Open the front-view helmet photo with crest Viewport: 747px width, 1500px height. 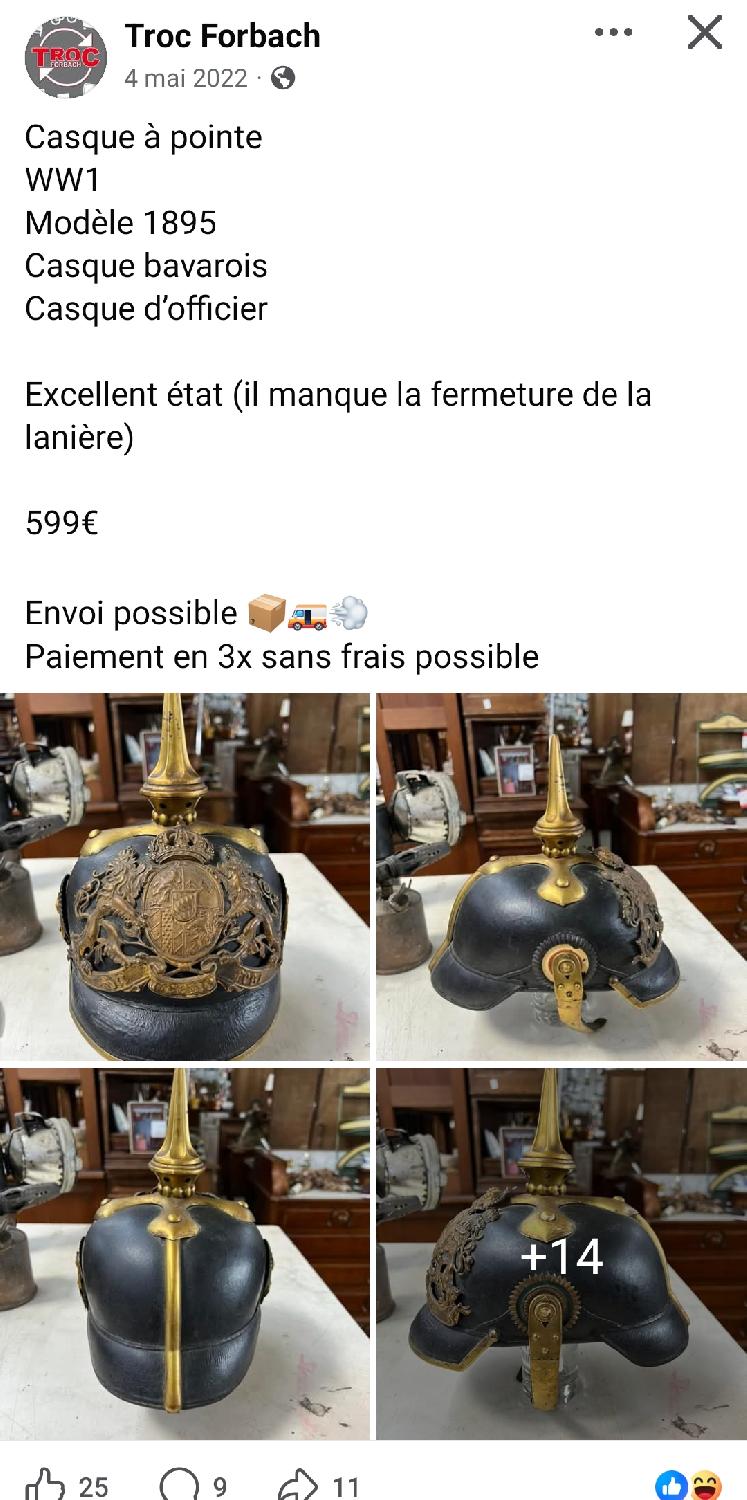[185, 876]
